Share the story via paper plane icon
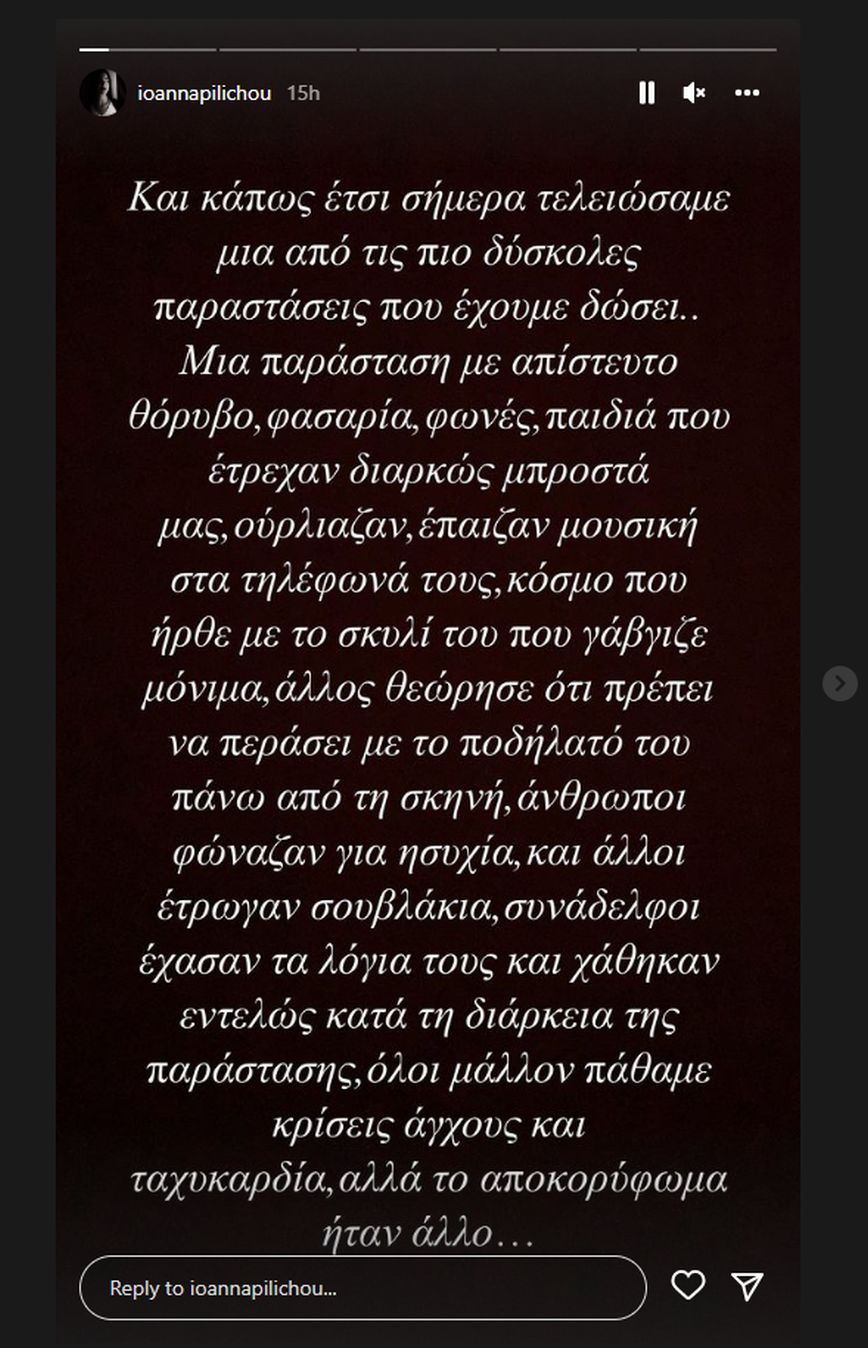The image size is (868, 1348). click(747, 1286)
